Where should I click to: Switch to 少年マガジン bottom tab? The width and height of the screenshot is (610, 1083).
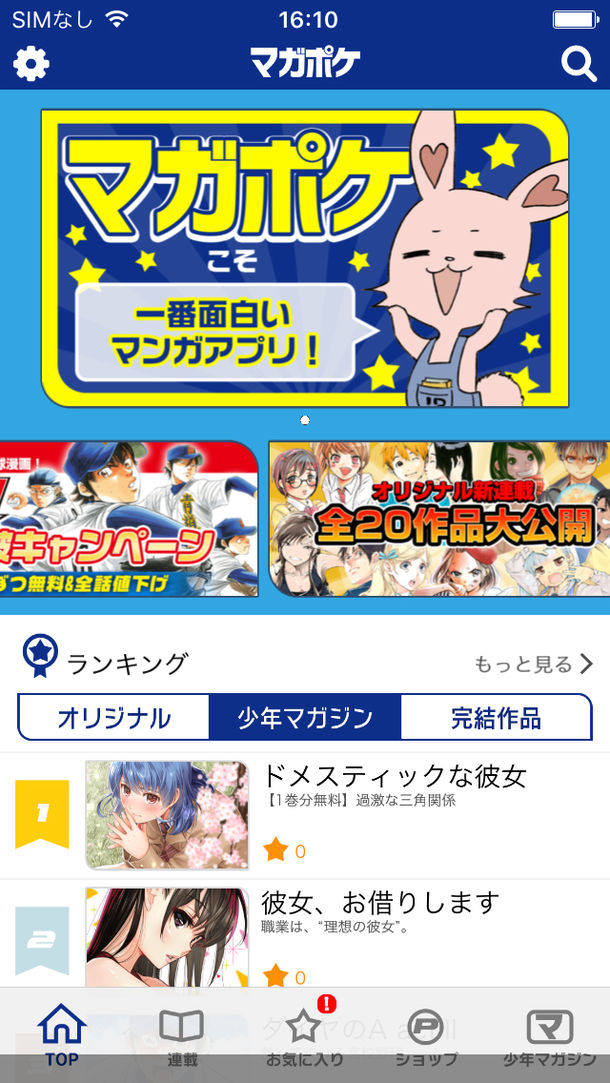pos(549,1037)
